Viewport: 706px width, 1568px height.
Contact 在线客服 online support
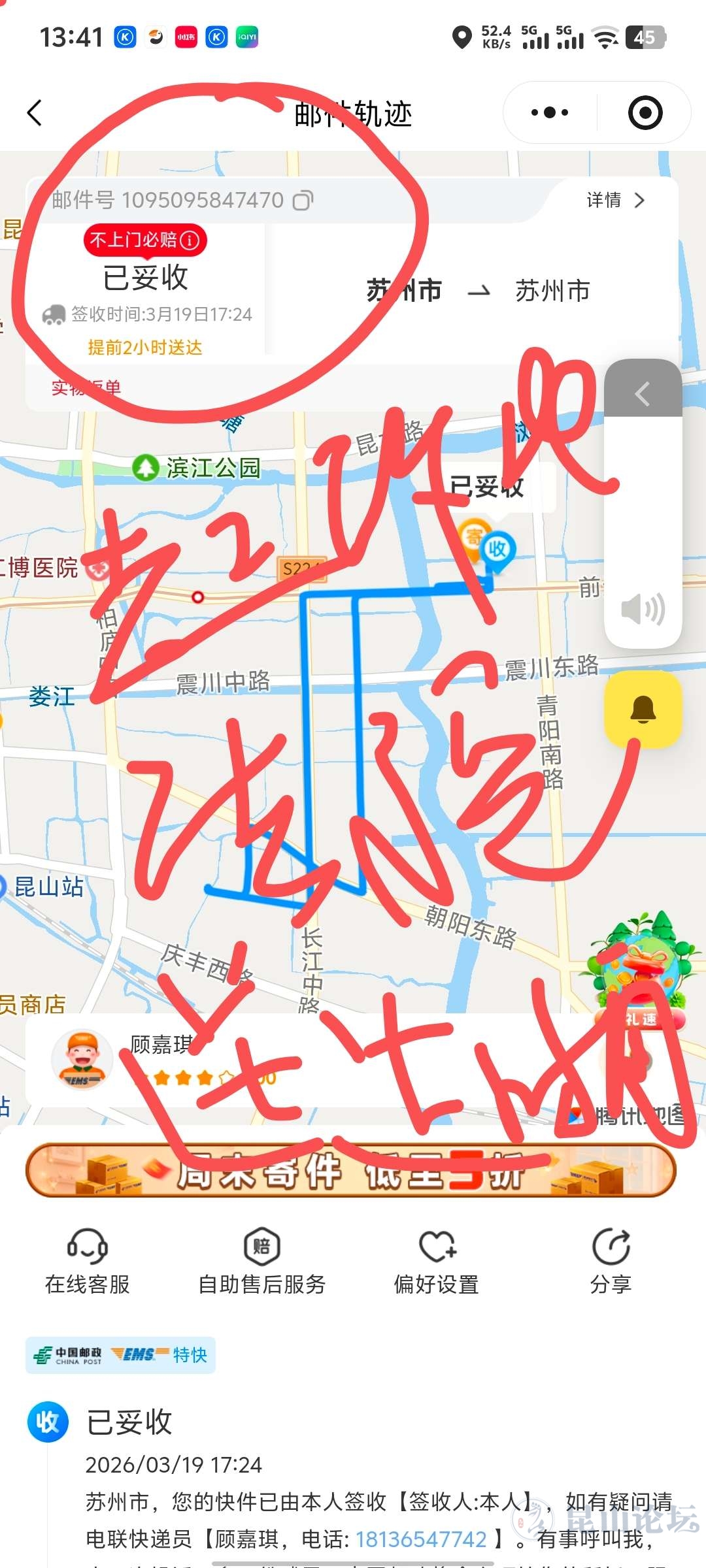(88, 1262)
